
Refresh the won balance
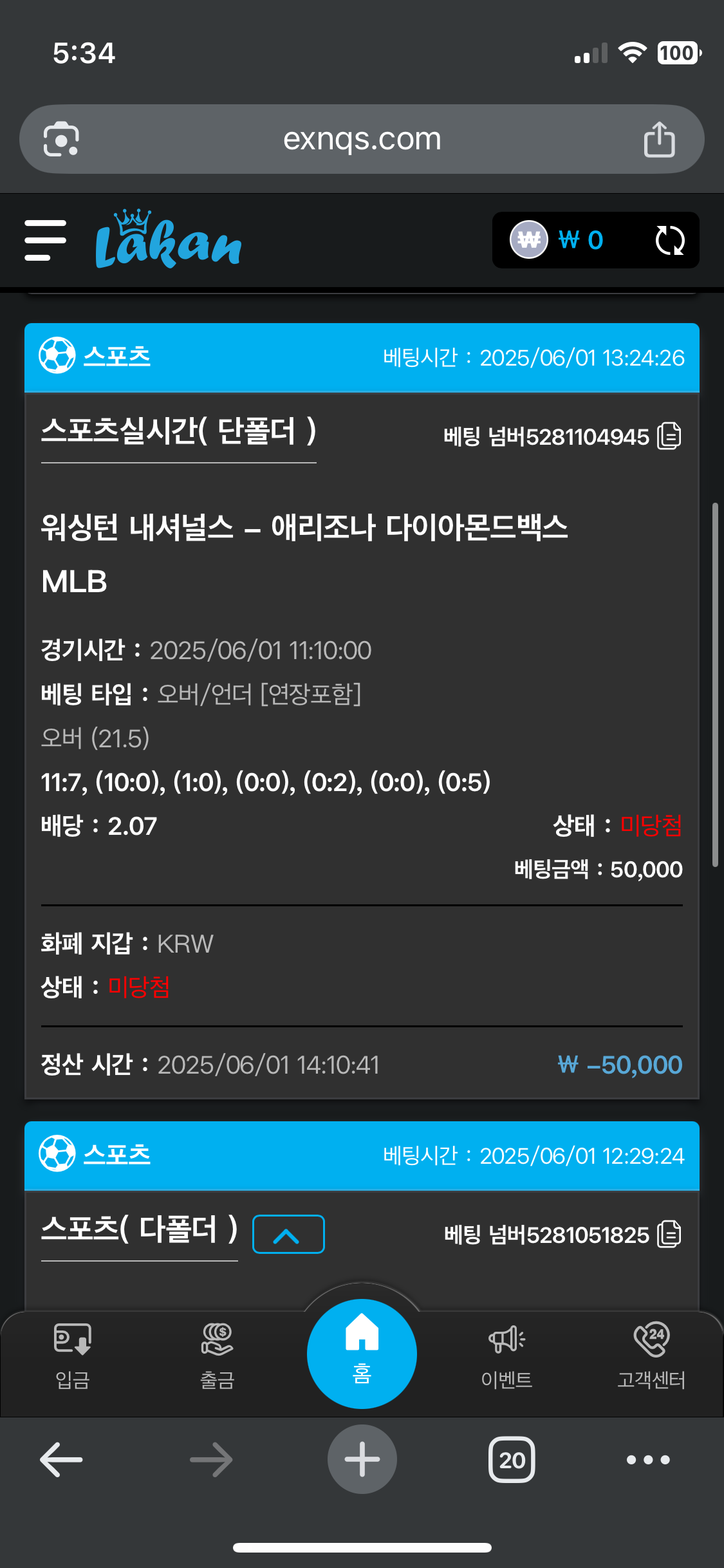click(x=669, y=240)
